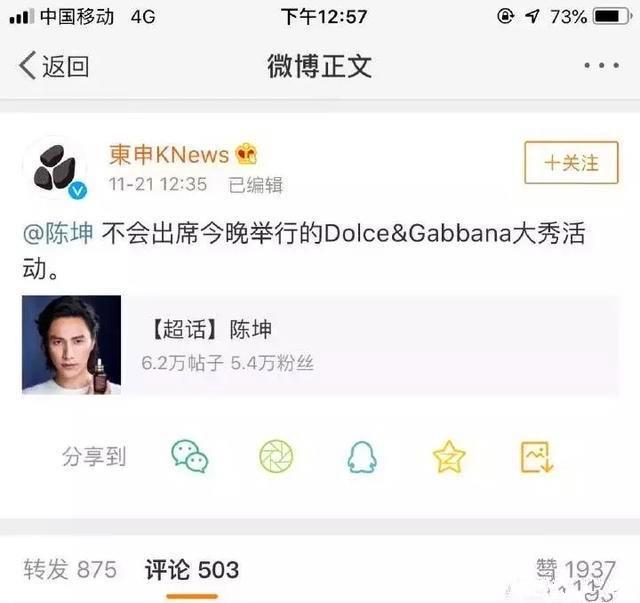
Task: View the 赞 1937 likes list
Action: pyautogui.click(x=575, y=570)
